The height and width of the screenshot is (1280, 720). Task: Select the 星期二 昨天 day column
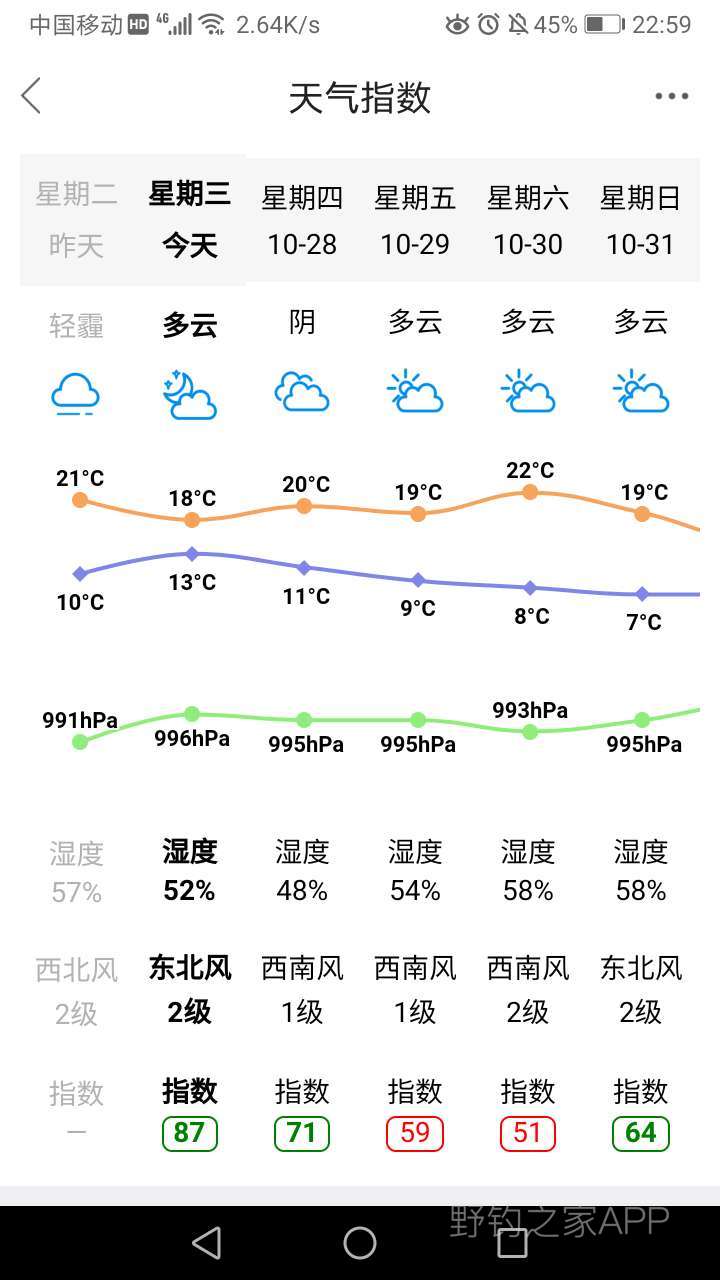tap(77, 220)
